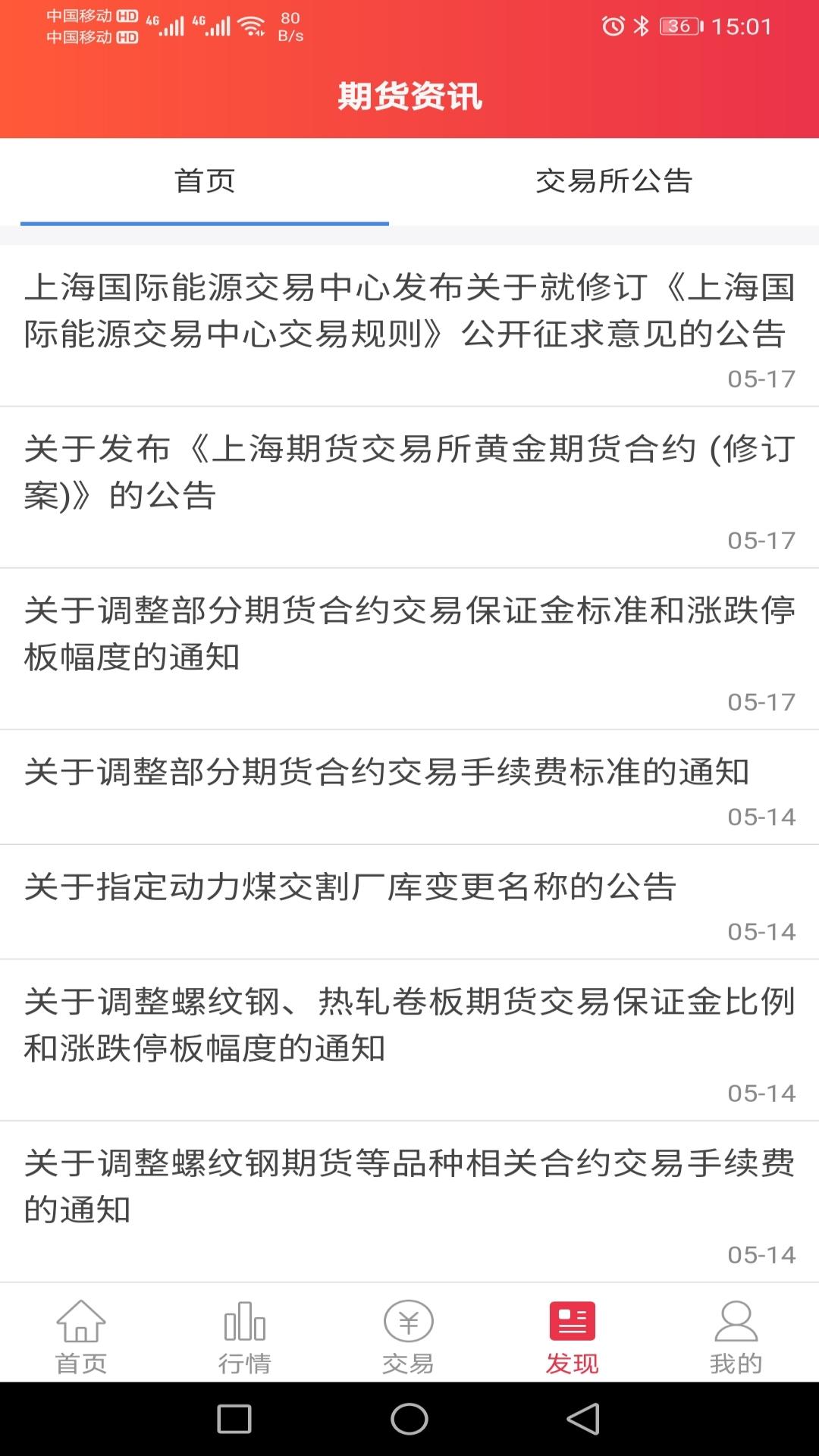The image size is (819, 1456).
Task: Switch to the 行情 market tab
Action: click(x=245, y=1337)
